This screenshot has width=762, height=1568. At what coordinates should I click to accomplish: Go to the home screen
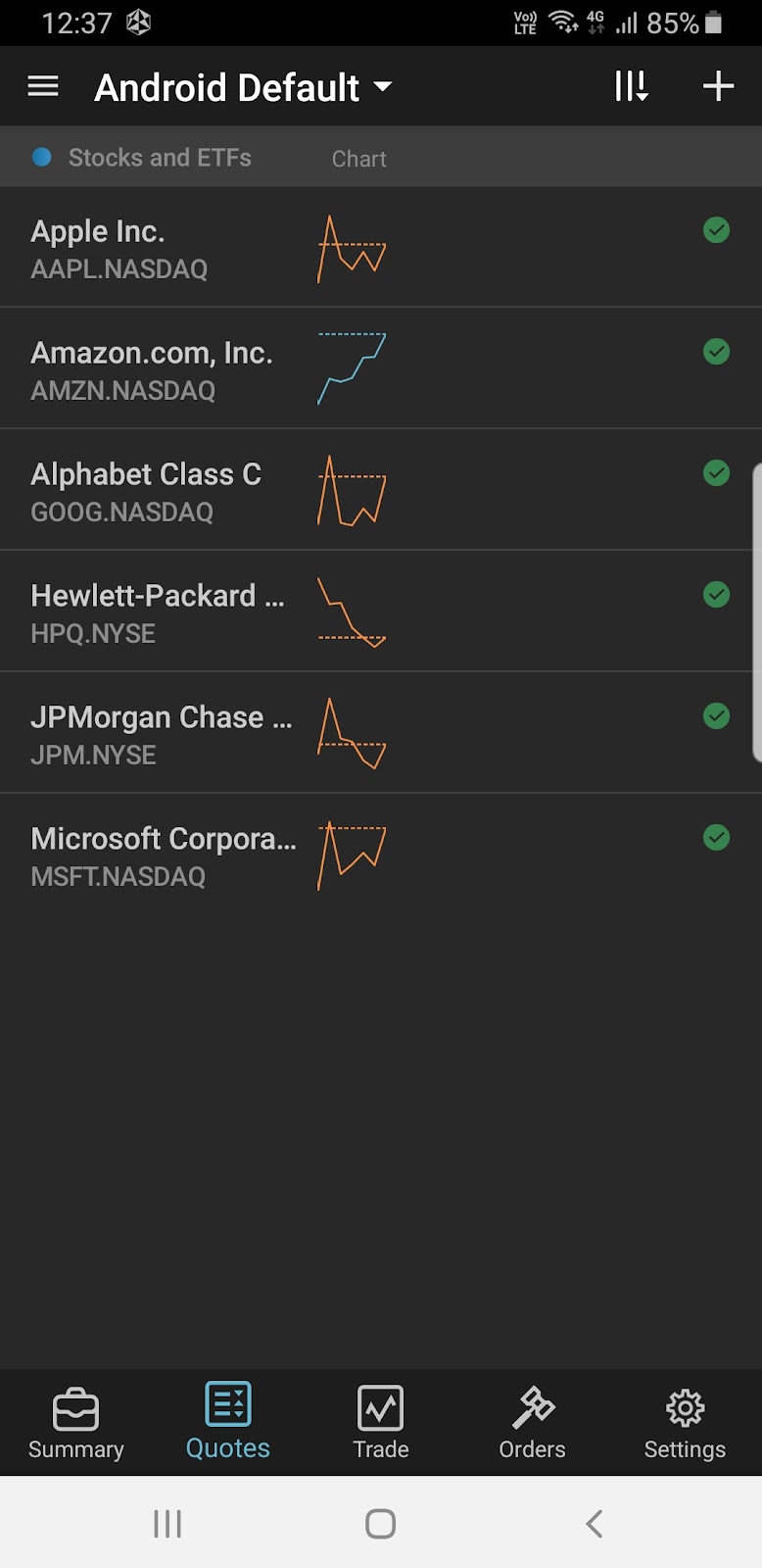[x=380, y=1524]
